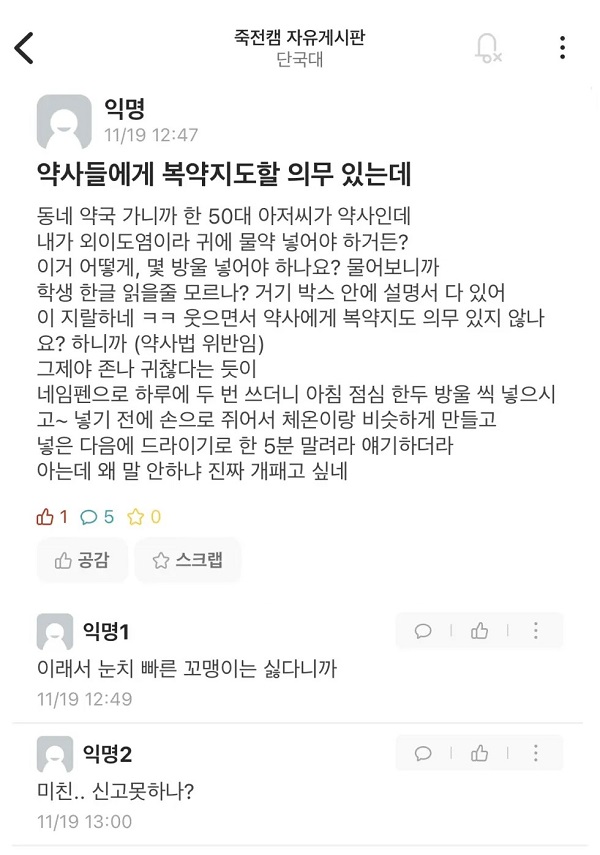Viewport: 600px width, 855px height.
Task: Like 익명2's comment
Action: (480, 752)
